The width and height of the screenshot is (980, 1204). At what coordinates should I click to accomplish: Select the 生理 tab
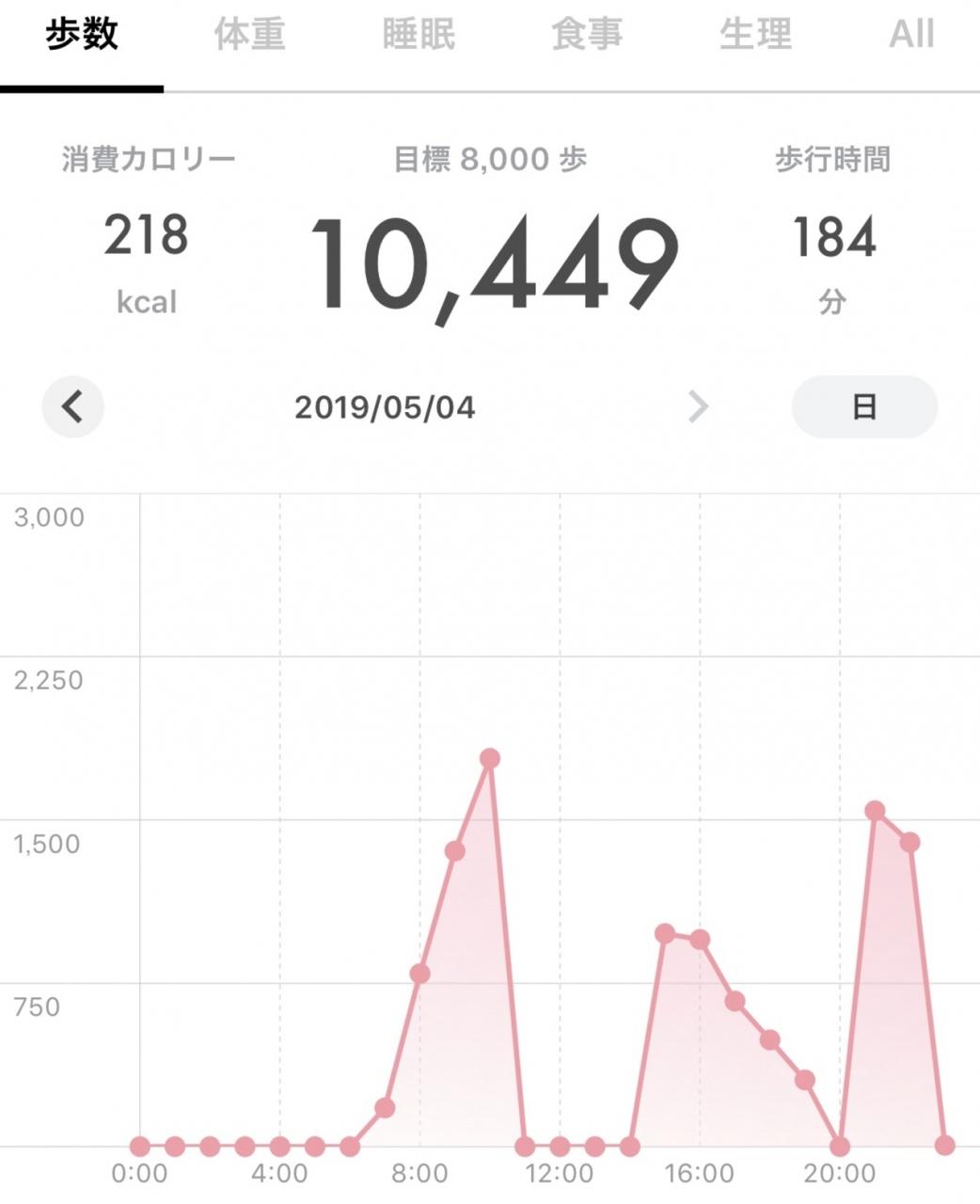[755, 35]
